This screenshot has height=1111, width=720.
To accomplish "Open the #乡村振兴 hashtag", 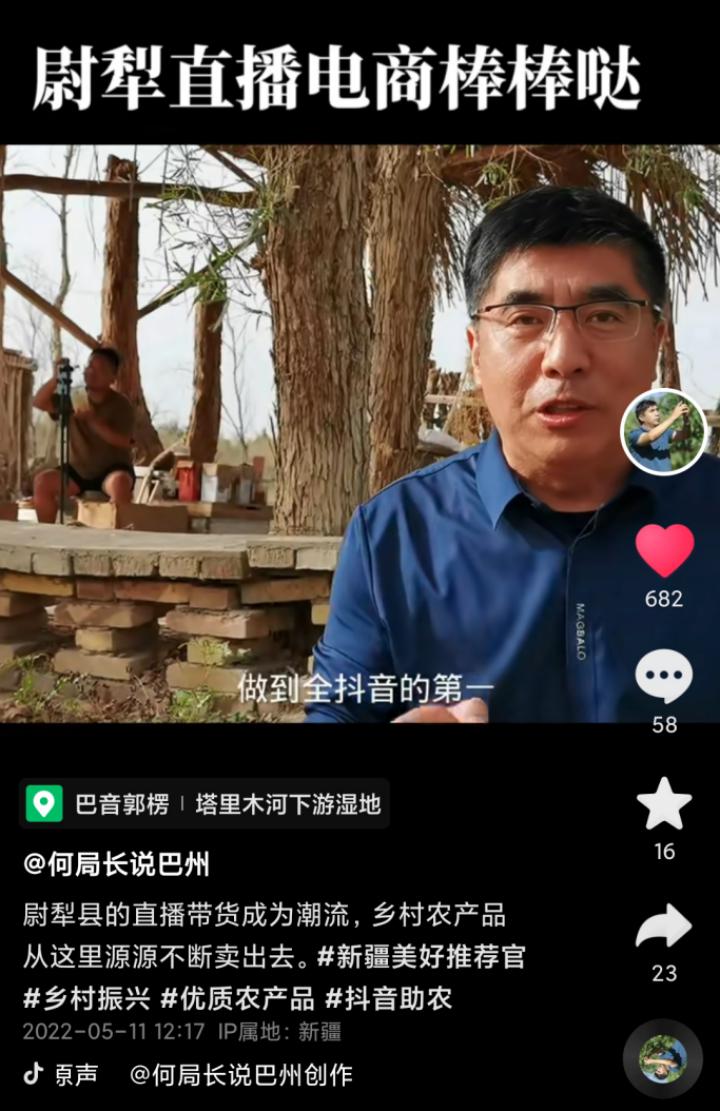I will pos(86,997).
